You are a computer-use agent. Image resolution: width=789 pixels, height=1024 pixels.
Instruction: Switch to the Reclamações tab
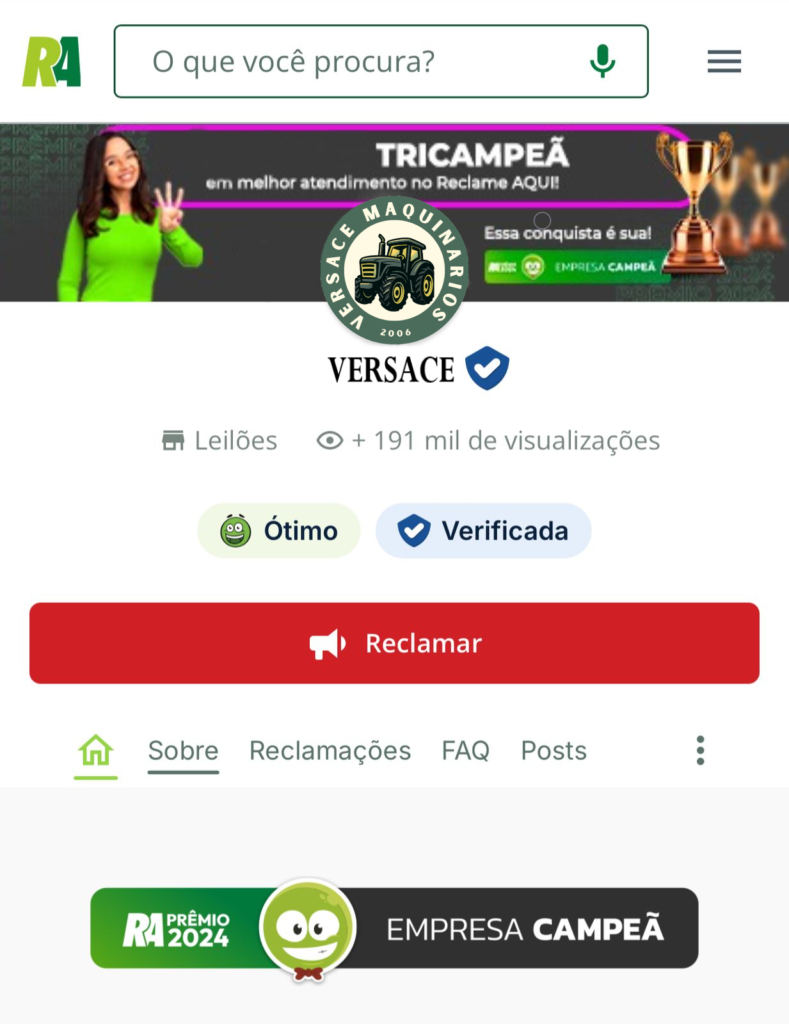(x=330, y=751)
